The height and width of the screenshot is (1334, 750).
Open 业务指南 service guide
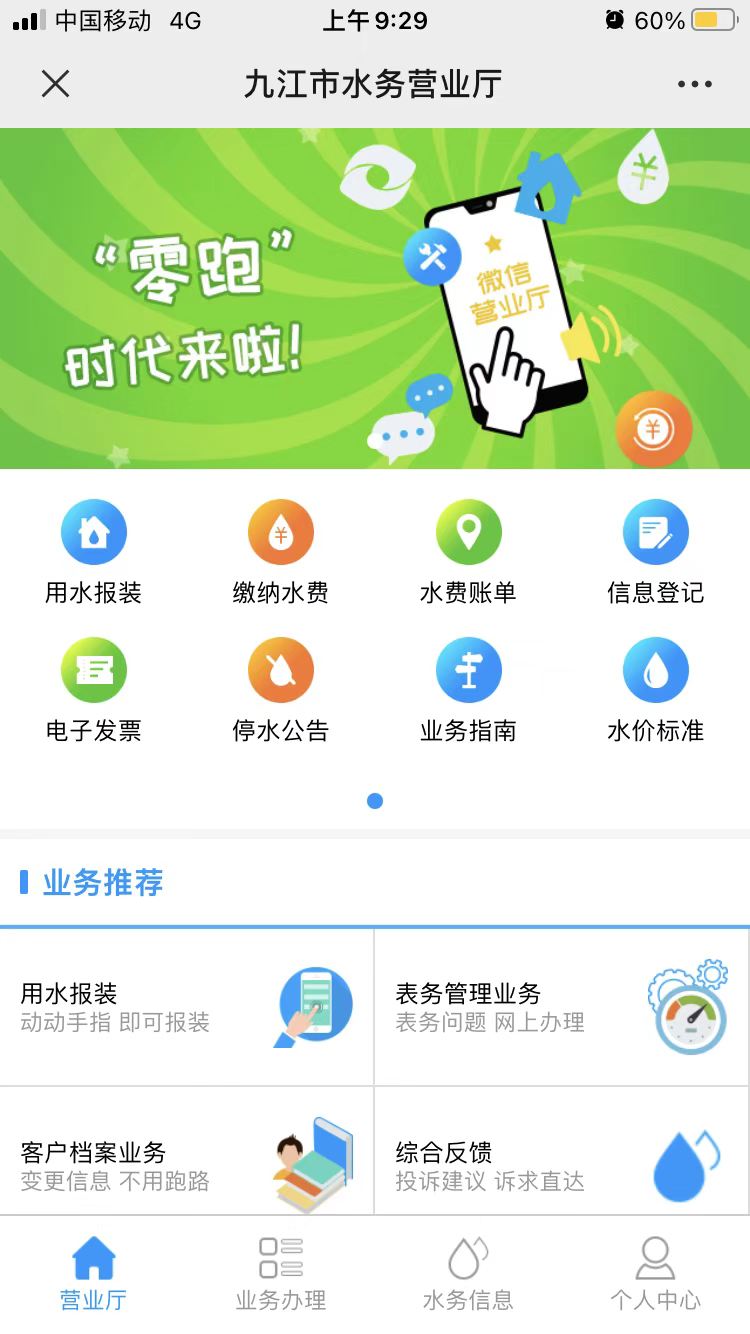[468, 690]
